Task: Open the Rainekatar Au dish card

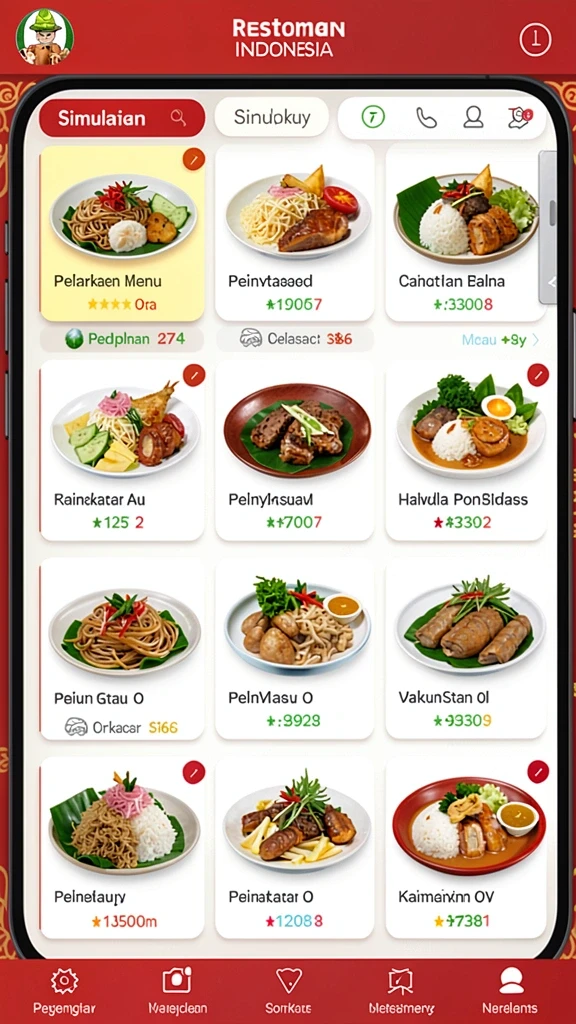Action: 122,451
